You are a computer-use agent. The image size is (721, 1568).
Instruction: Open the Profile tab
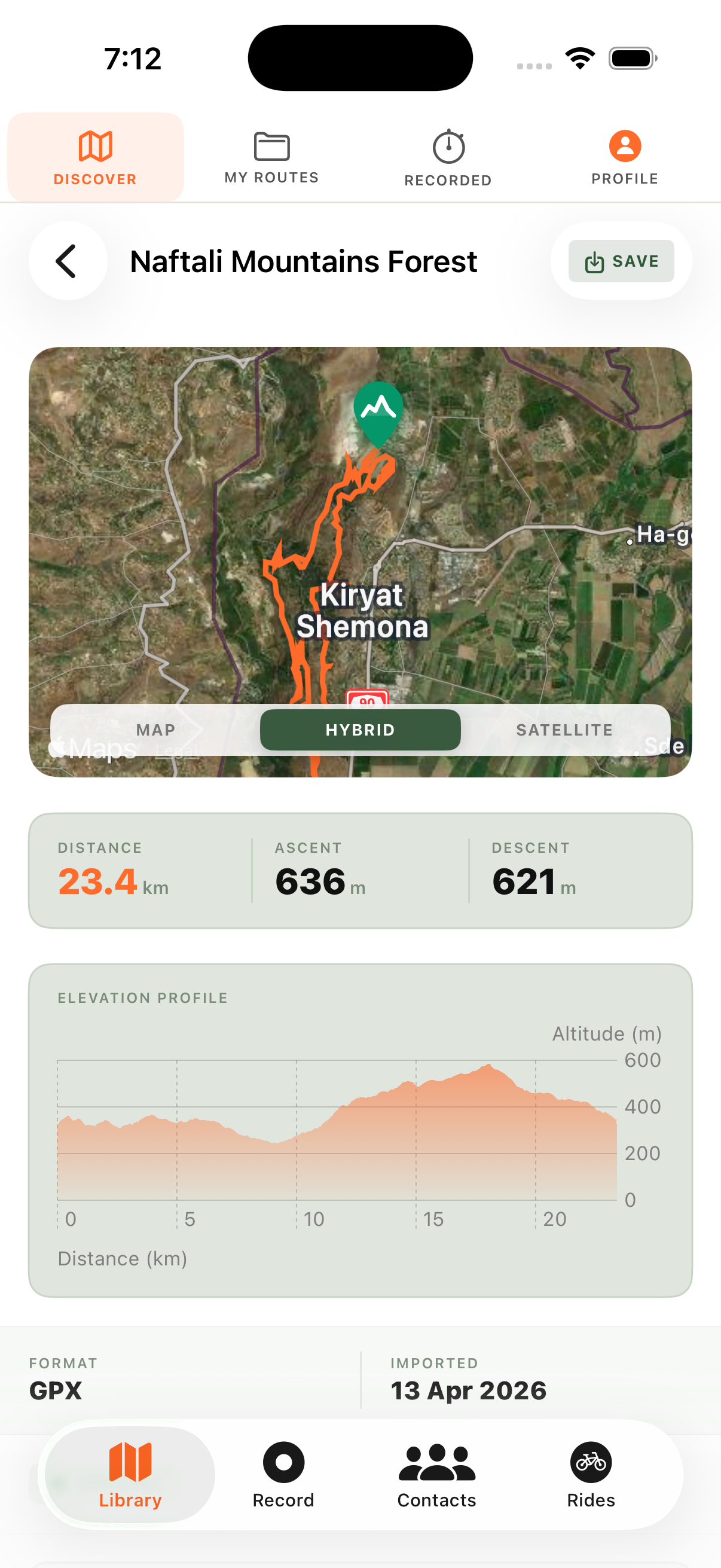(x=624, y=157)
